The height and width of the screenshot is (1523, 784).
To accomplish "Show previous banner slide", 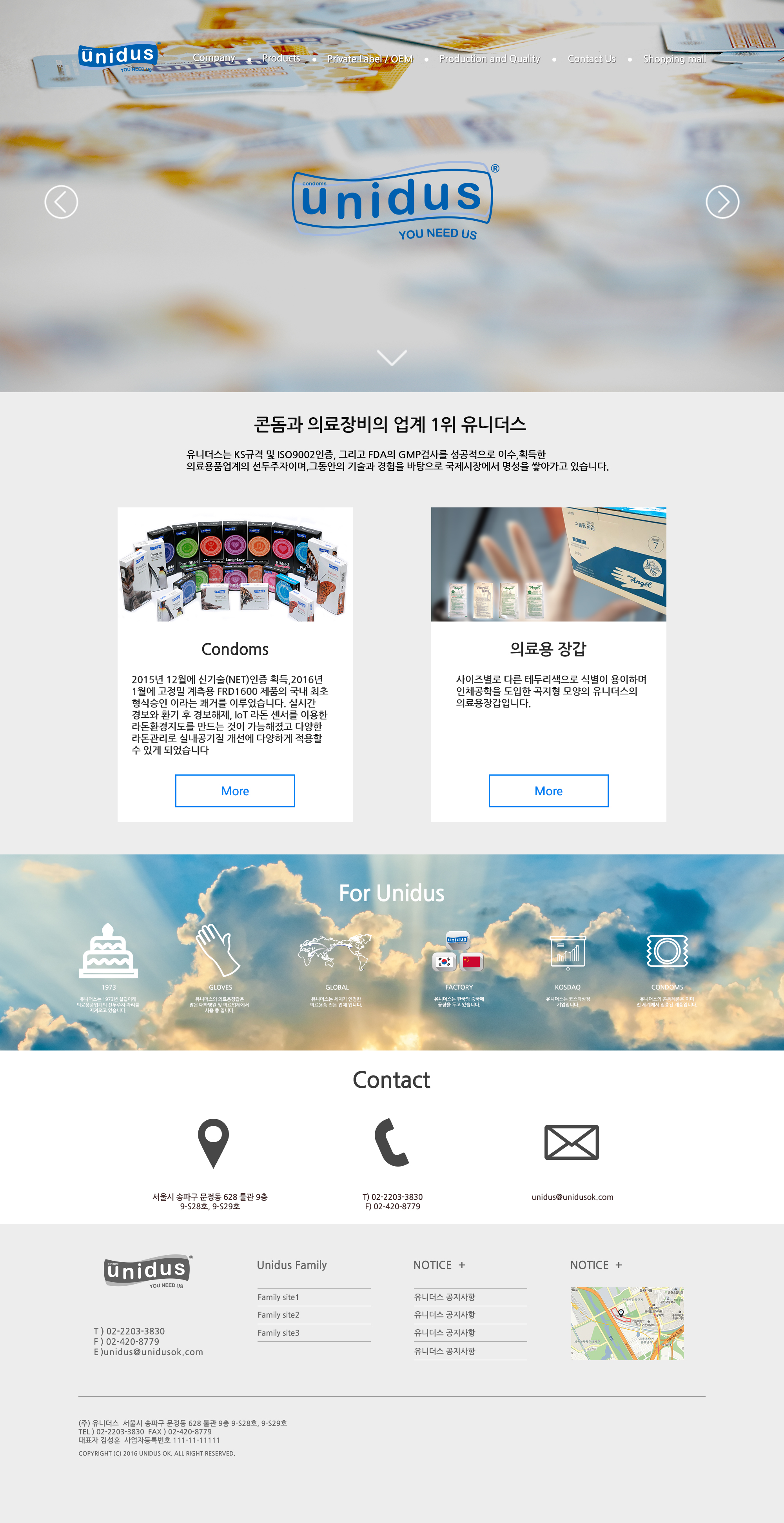I will (x=62, y=202).
